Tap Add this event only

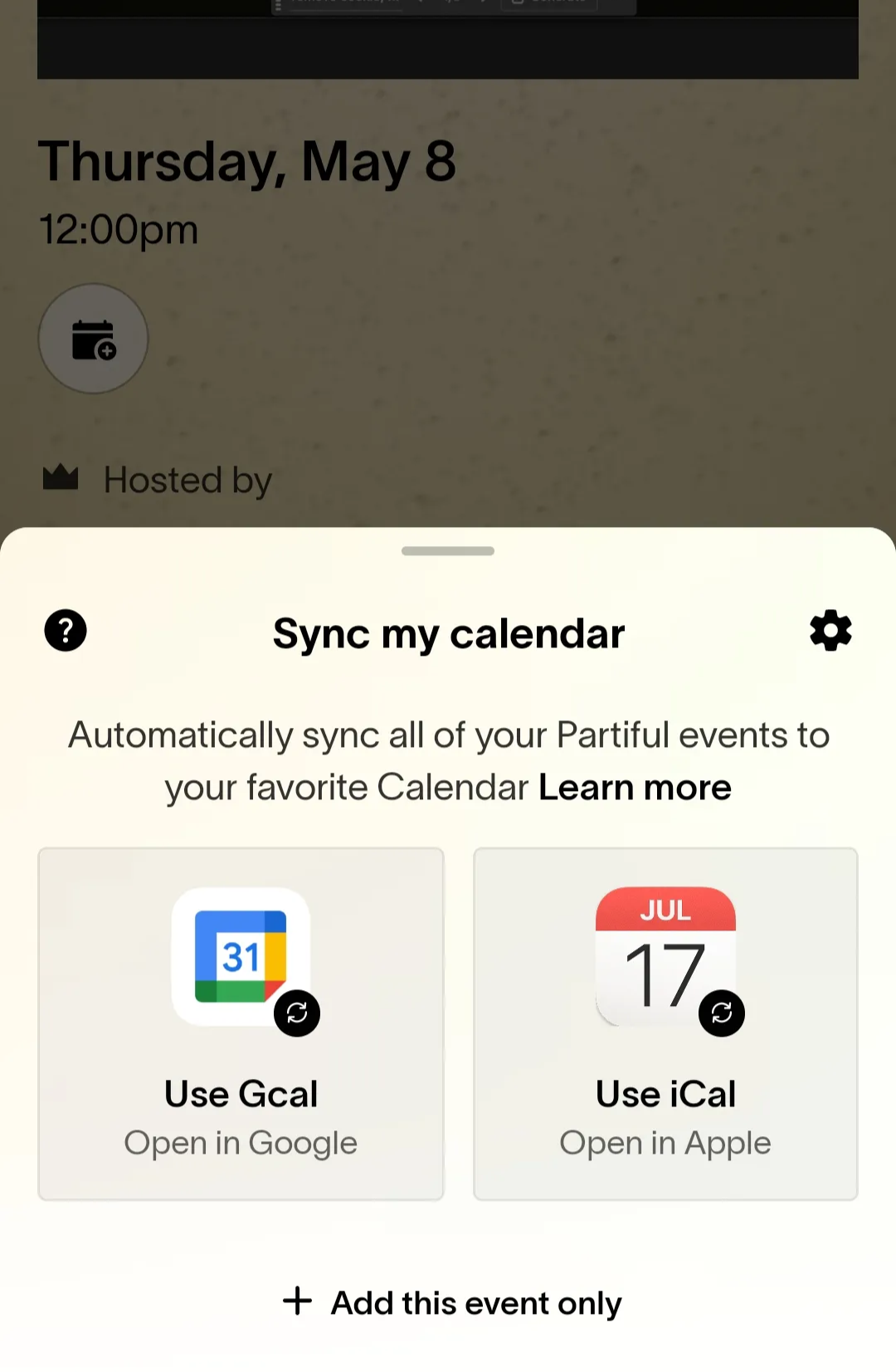pos(452,1303)
